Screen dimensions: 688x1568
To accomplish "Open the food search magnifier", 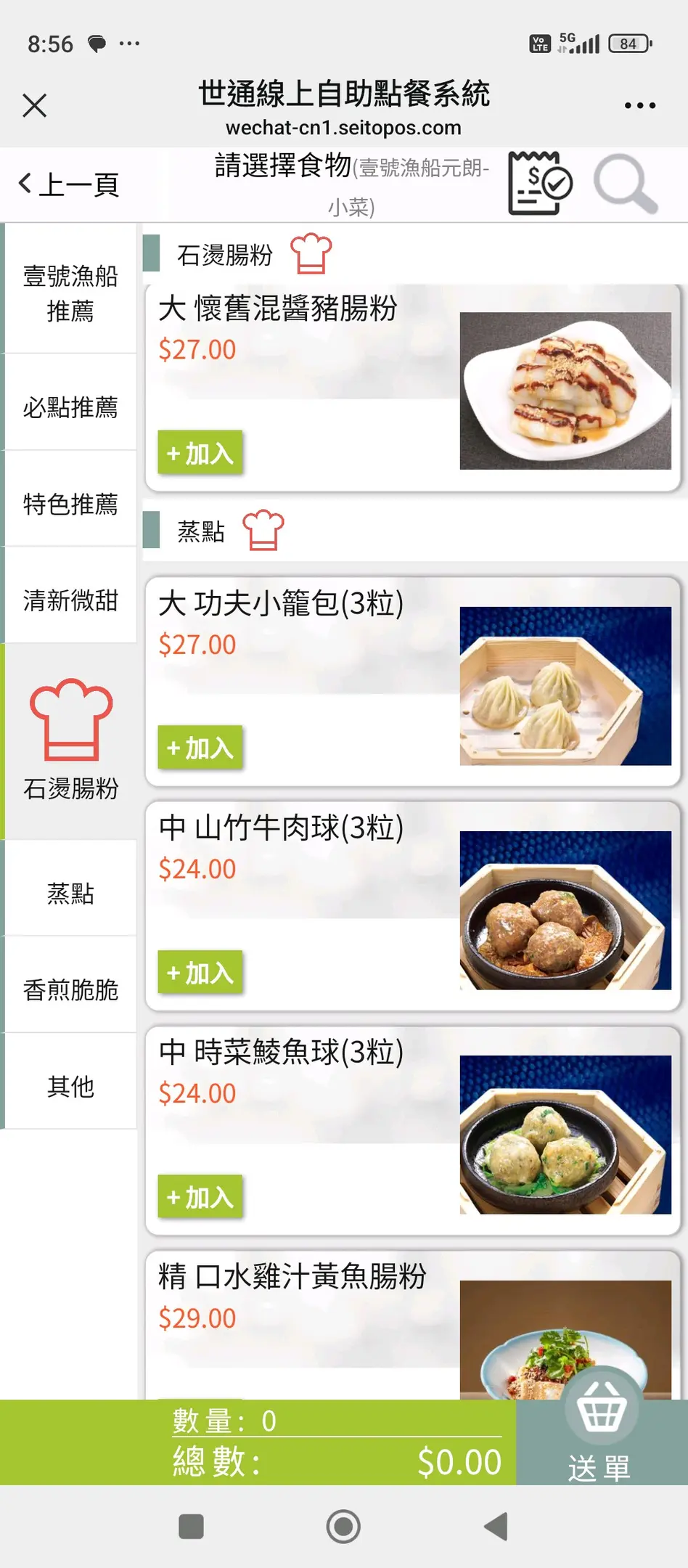I will [x=626, y=184].
